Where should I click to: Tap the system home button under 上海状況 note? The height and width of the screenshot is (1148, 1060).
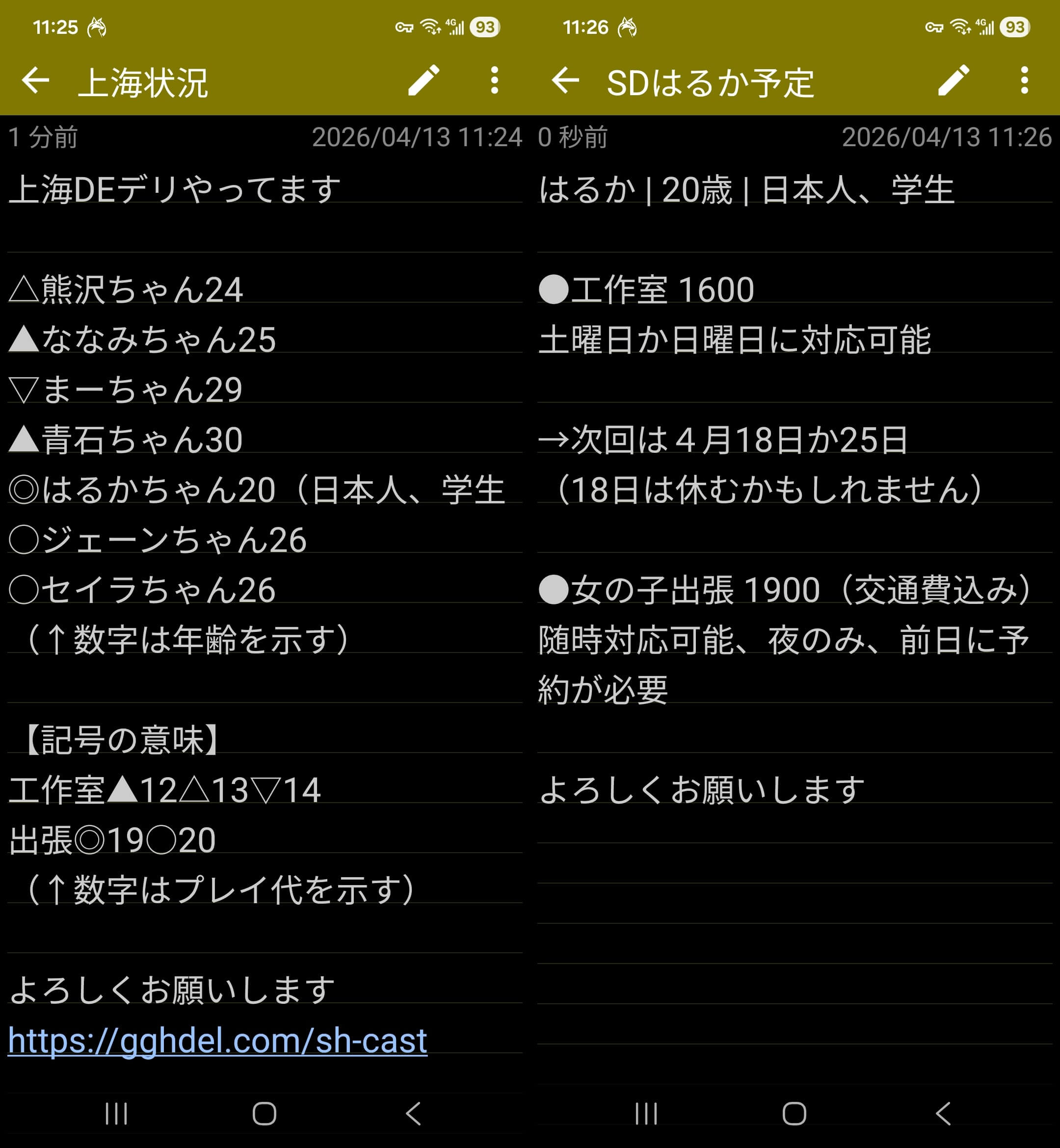(265, 1114)
